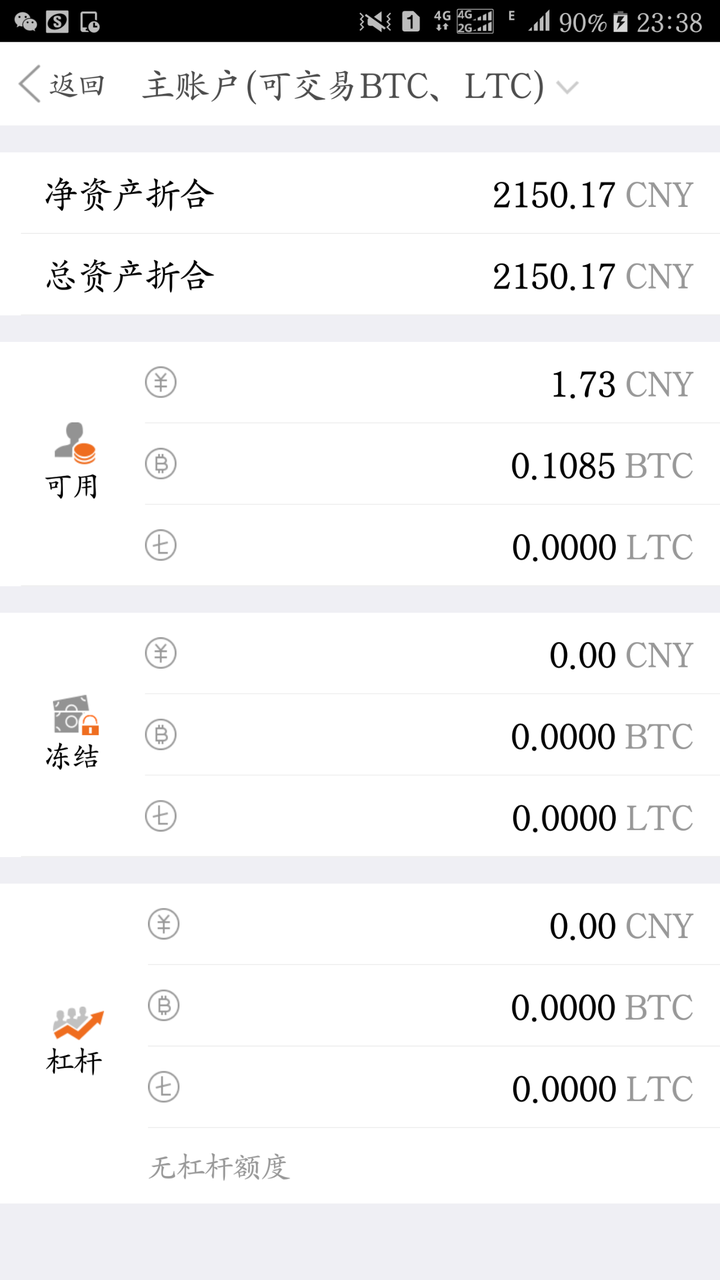Viewport: 720px width, 1280px height.
Task: Click the LTC icon in the 冻结 section
Action: point(160,817)
